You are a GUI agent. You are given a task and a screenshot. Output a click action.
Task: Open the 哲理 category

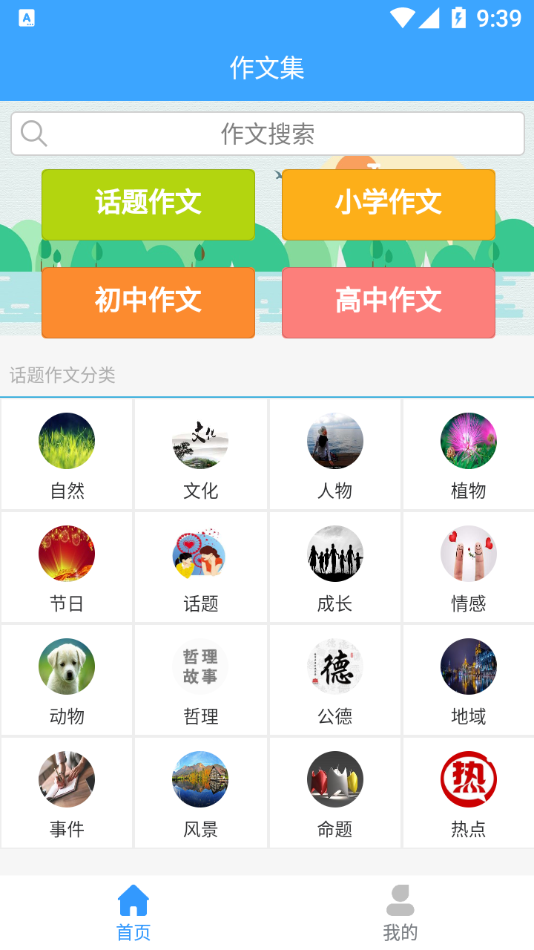pyautogui.click(x=201, y=680)
